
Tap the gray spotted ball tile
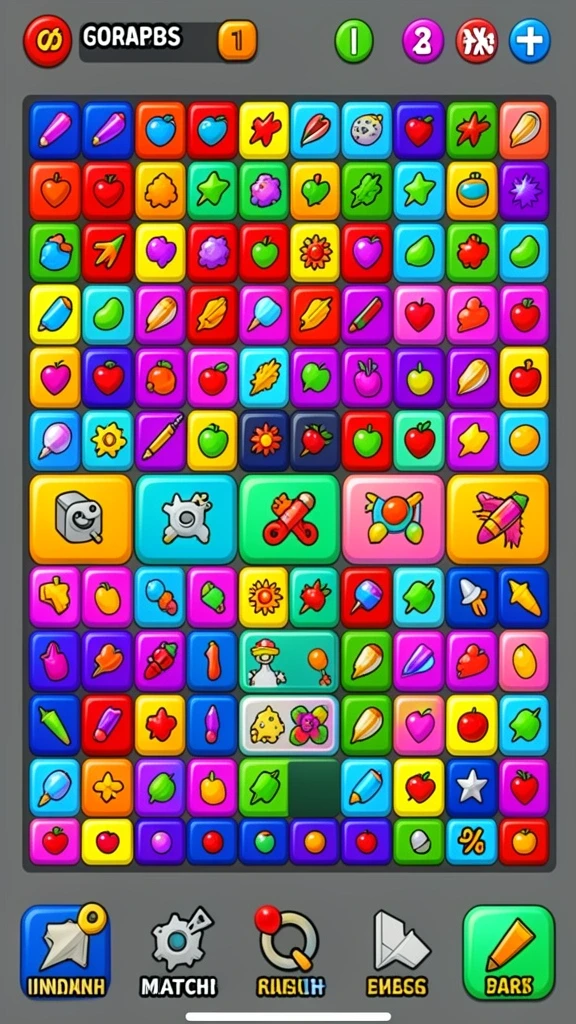[x=367, y=130]
